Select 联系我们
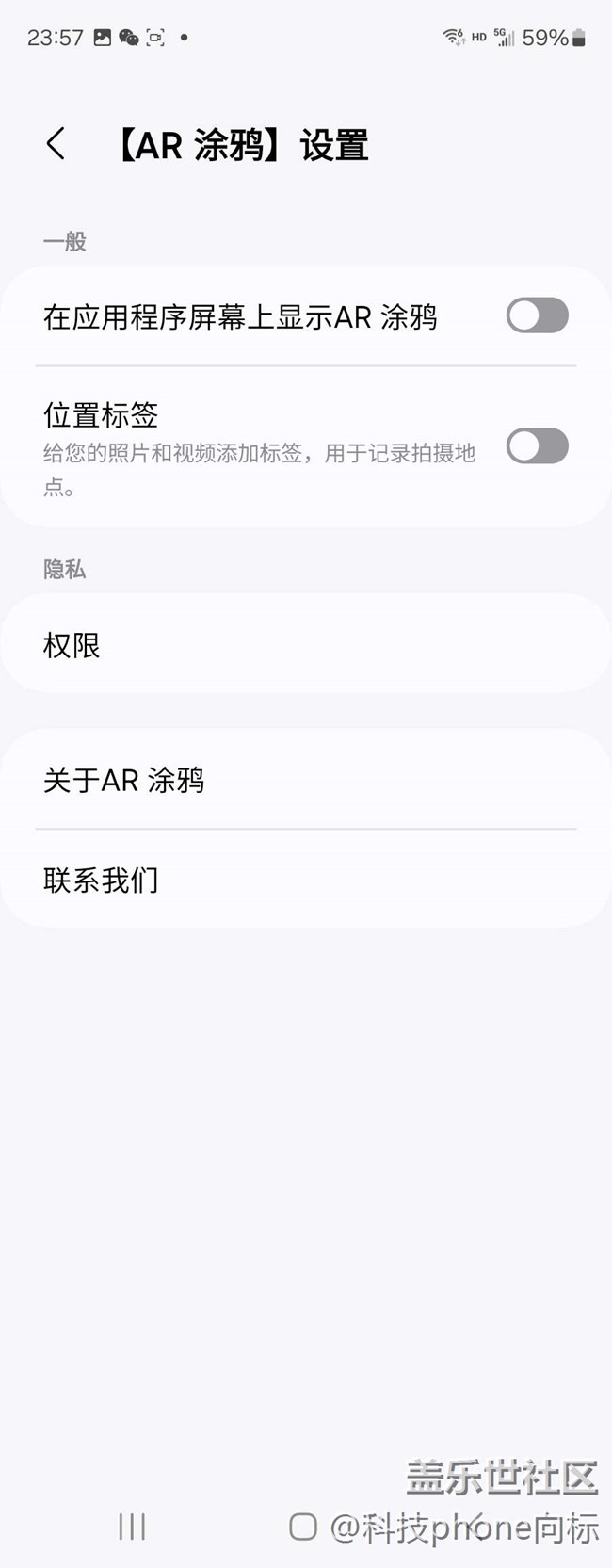The image size is (612, 1568). point(305,880)
